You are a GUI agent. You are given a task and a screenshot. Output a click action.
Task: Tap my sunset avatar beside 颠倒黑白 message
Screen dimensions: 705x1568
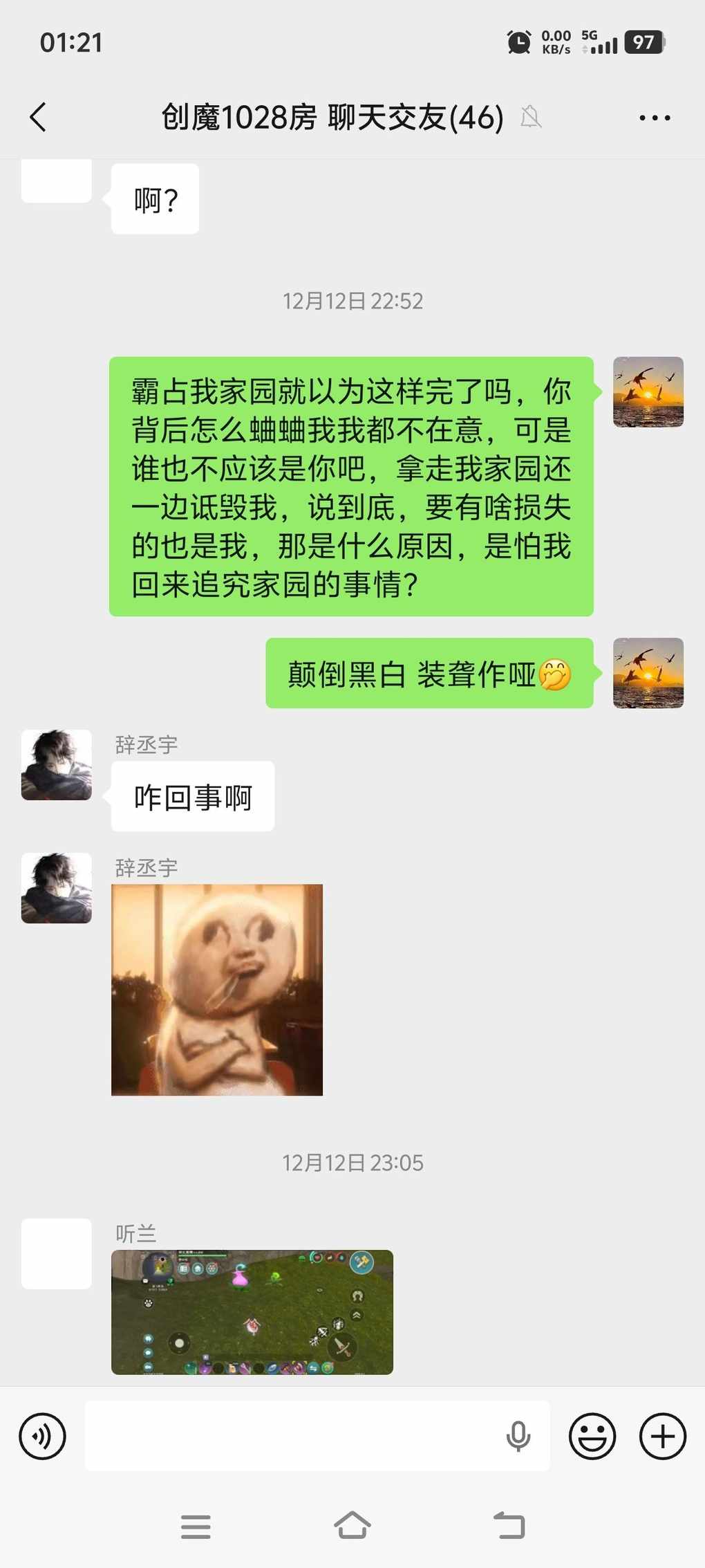coord(648,672)
